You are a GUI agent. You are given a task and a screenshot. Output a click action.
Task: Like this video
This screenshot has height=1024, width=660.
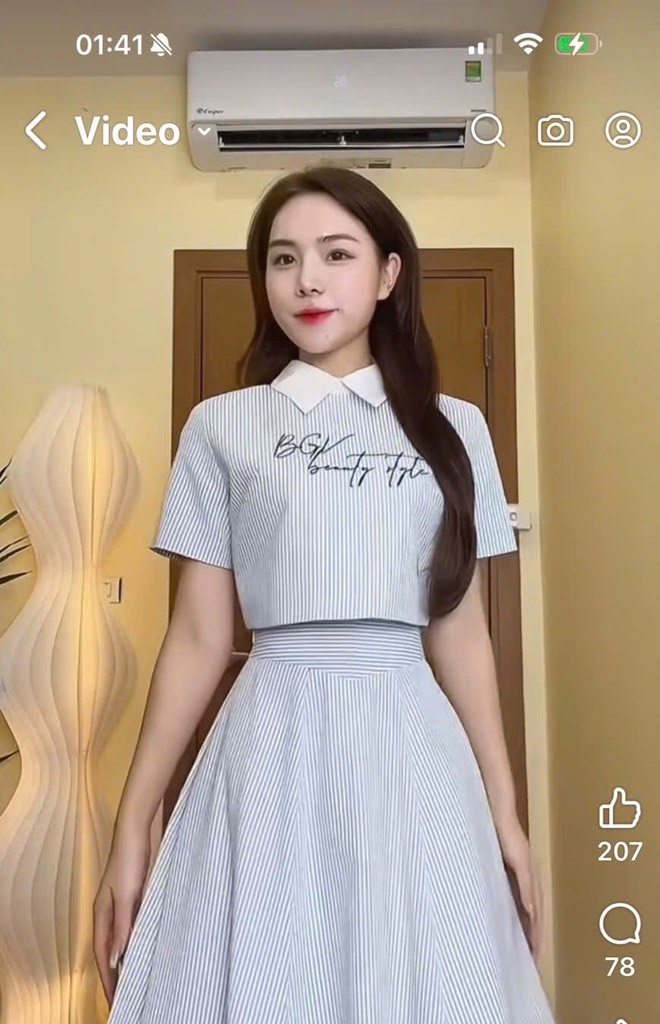pyautogui.click(x=619, y=809)
